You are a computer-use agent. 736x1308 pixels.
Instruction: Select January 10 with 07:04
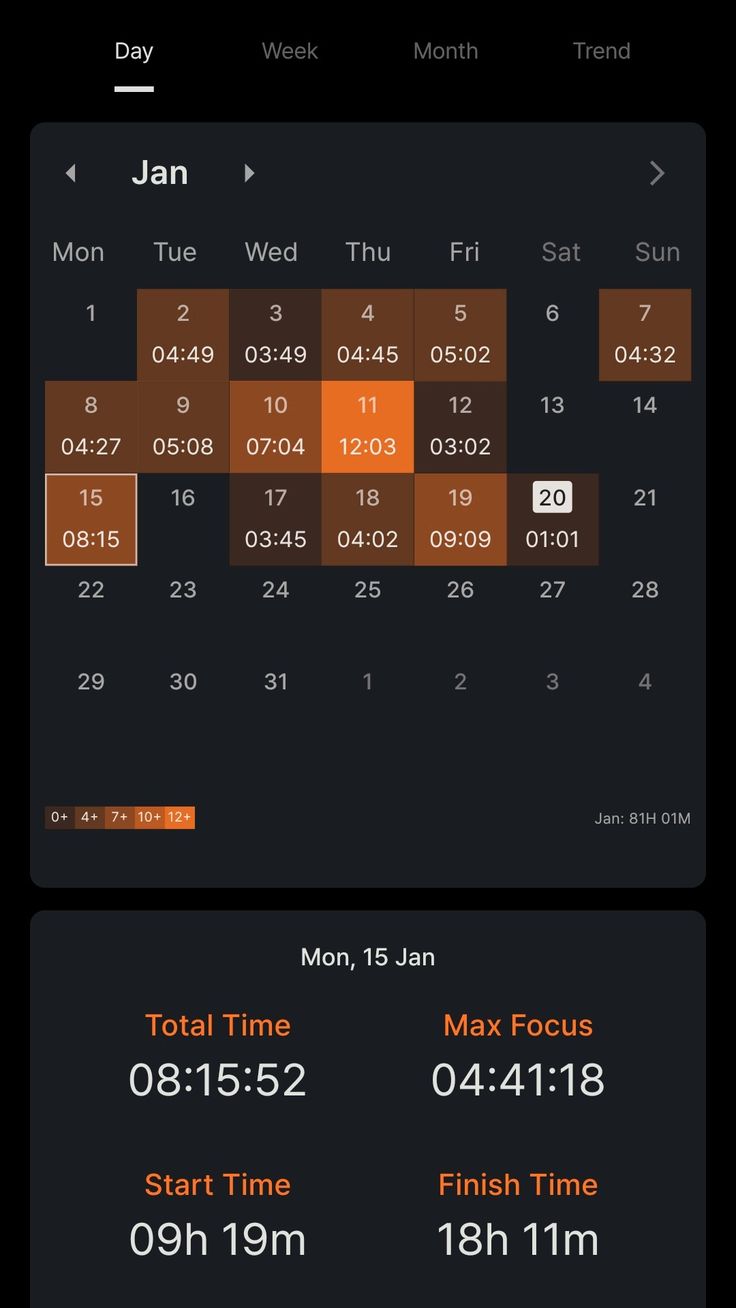tap(275, 427)
